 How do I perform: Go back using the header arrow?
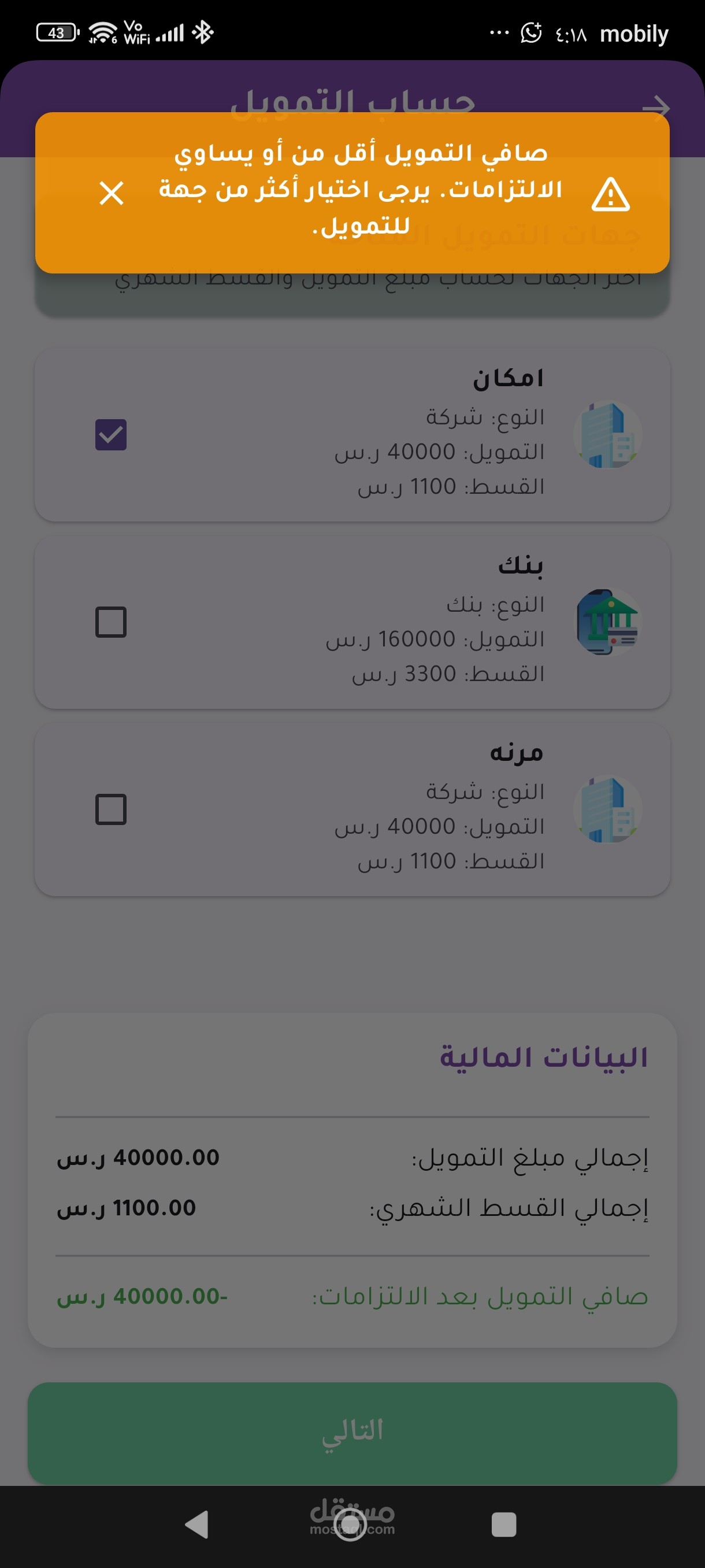click(x=656, y=107)
